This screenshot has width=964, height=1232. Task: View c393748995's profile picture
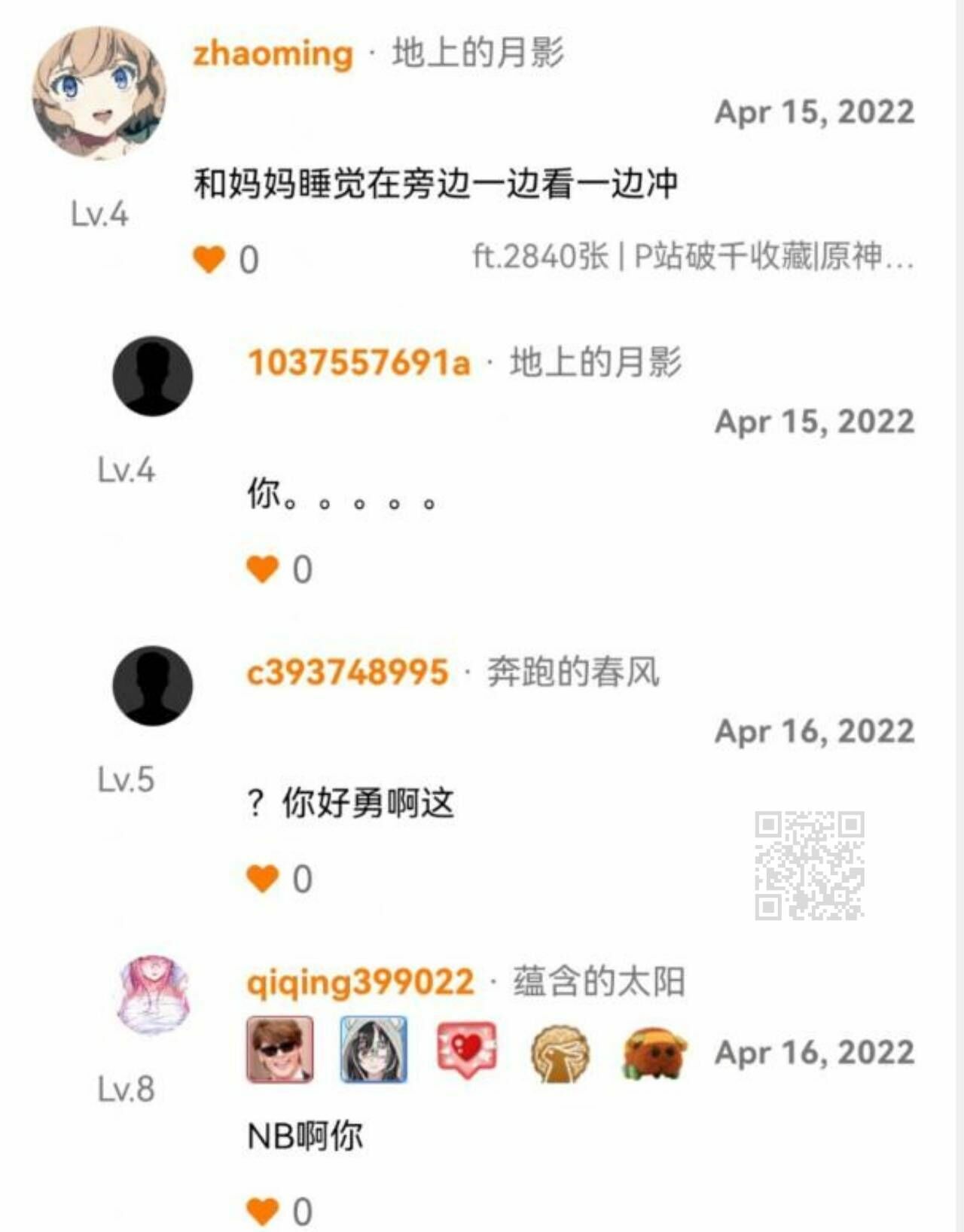click(x=152, y=686)
